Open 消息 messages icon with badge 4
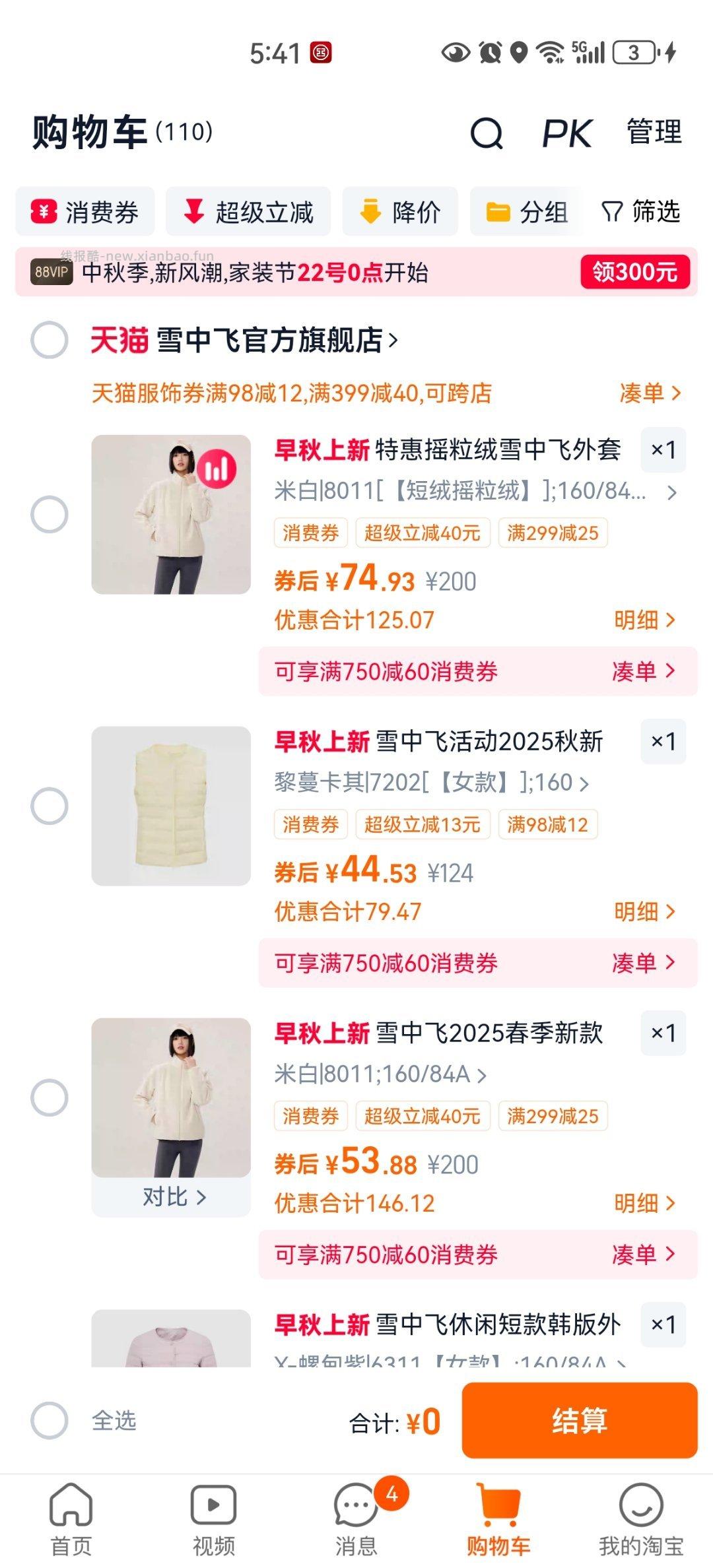This screenshot has height=1568, width=713. (354, 1505)
